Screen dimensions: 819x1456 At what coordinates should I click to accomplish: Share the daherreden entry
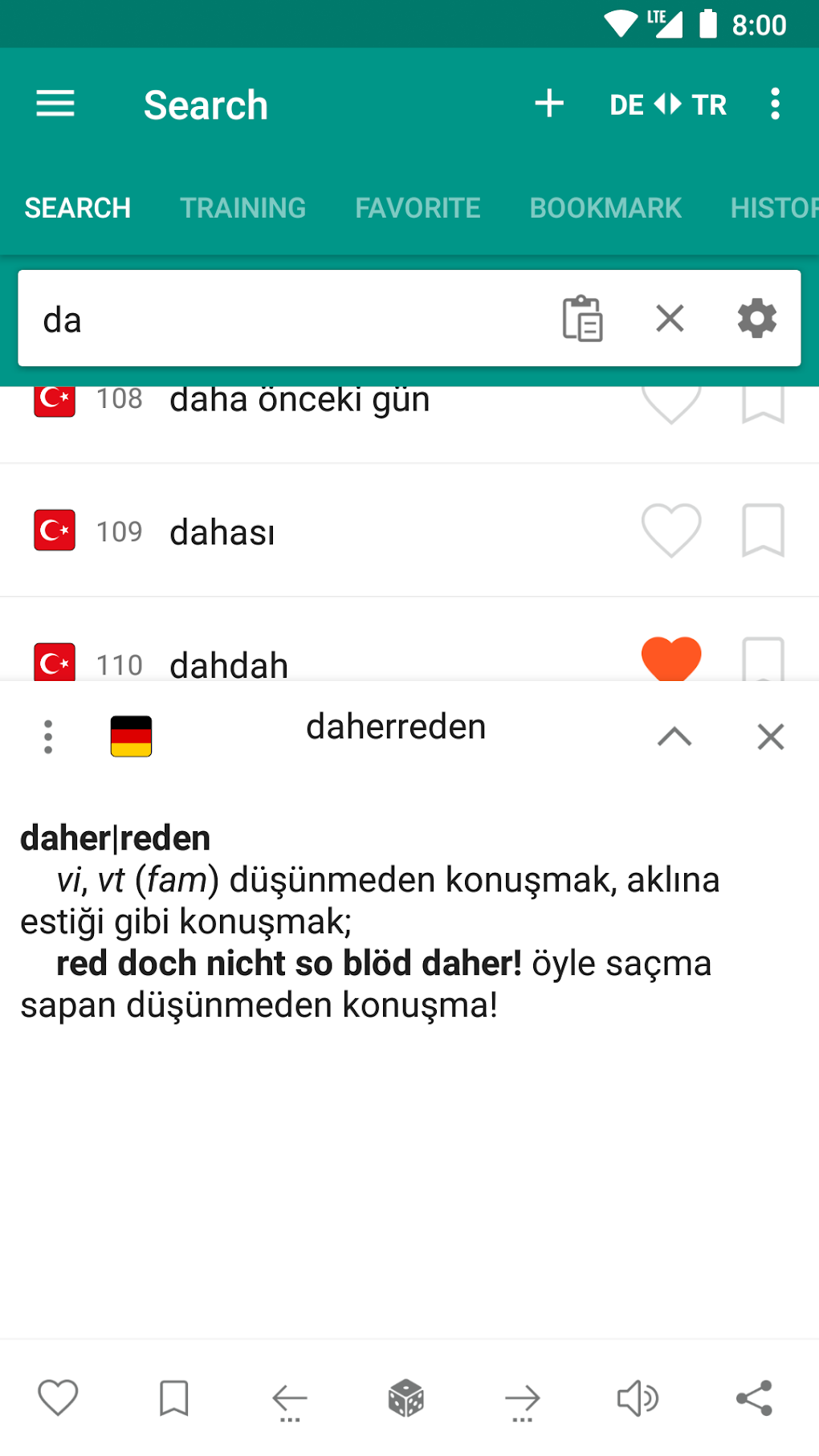(754, 1399)
